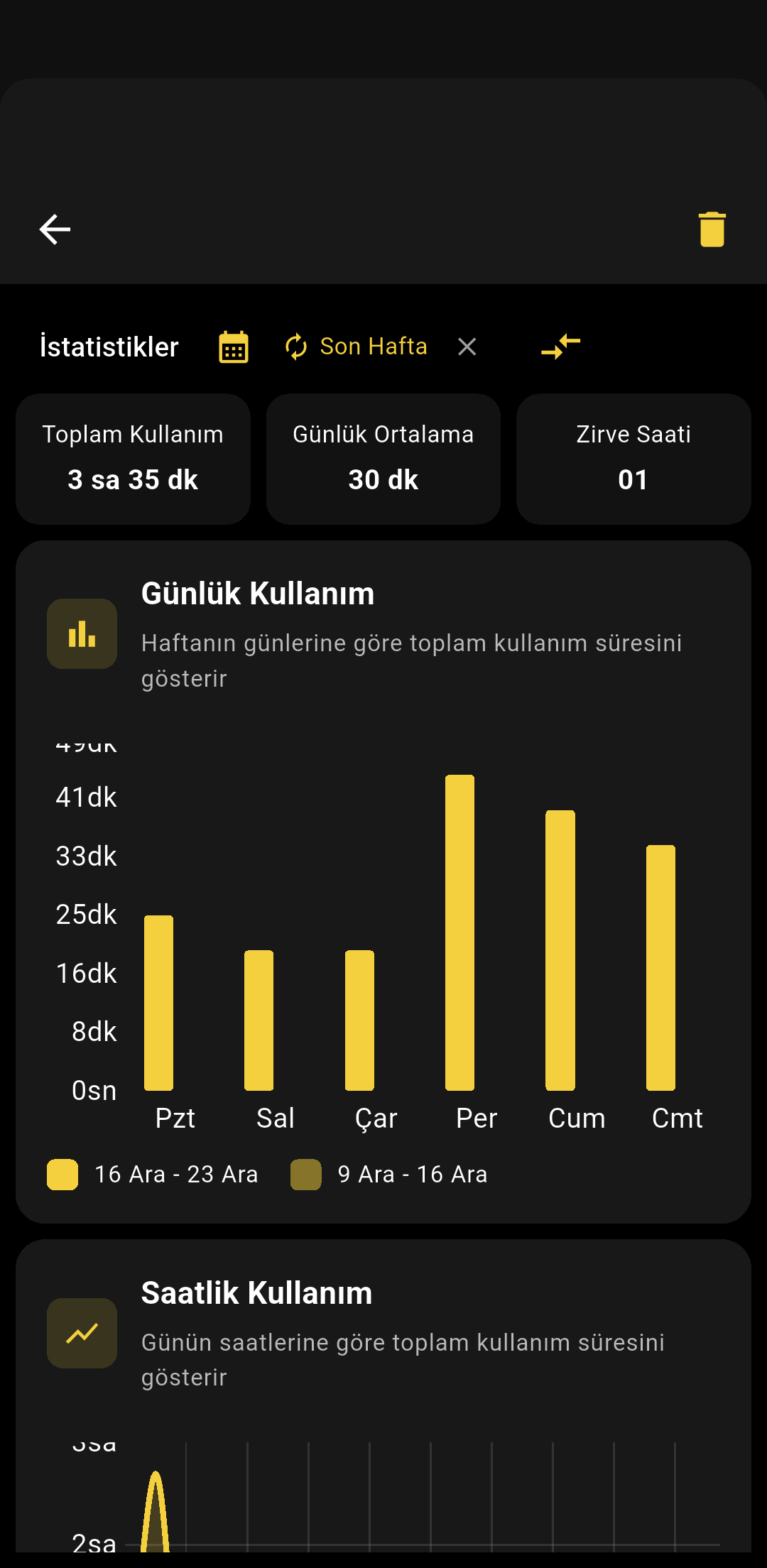
Task: Open the calendar date picker
Action: 234,347
